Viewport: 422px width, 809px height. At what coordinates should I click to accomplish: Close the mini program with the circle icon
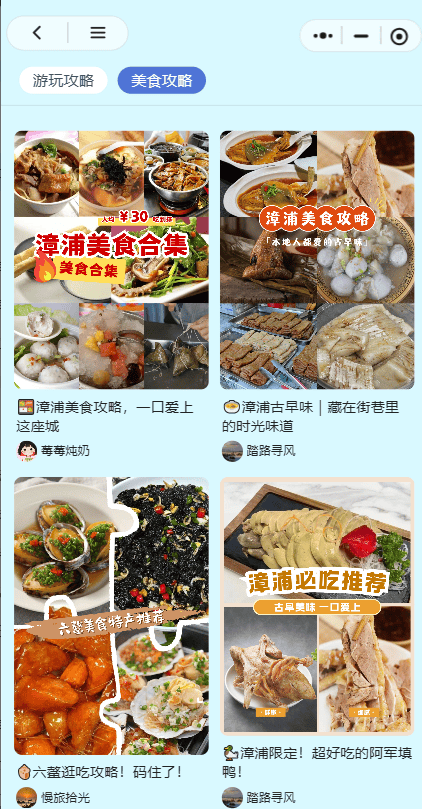click(399, 36)
